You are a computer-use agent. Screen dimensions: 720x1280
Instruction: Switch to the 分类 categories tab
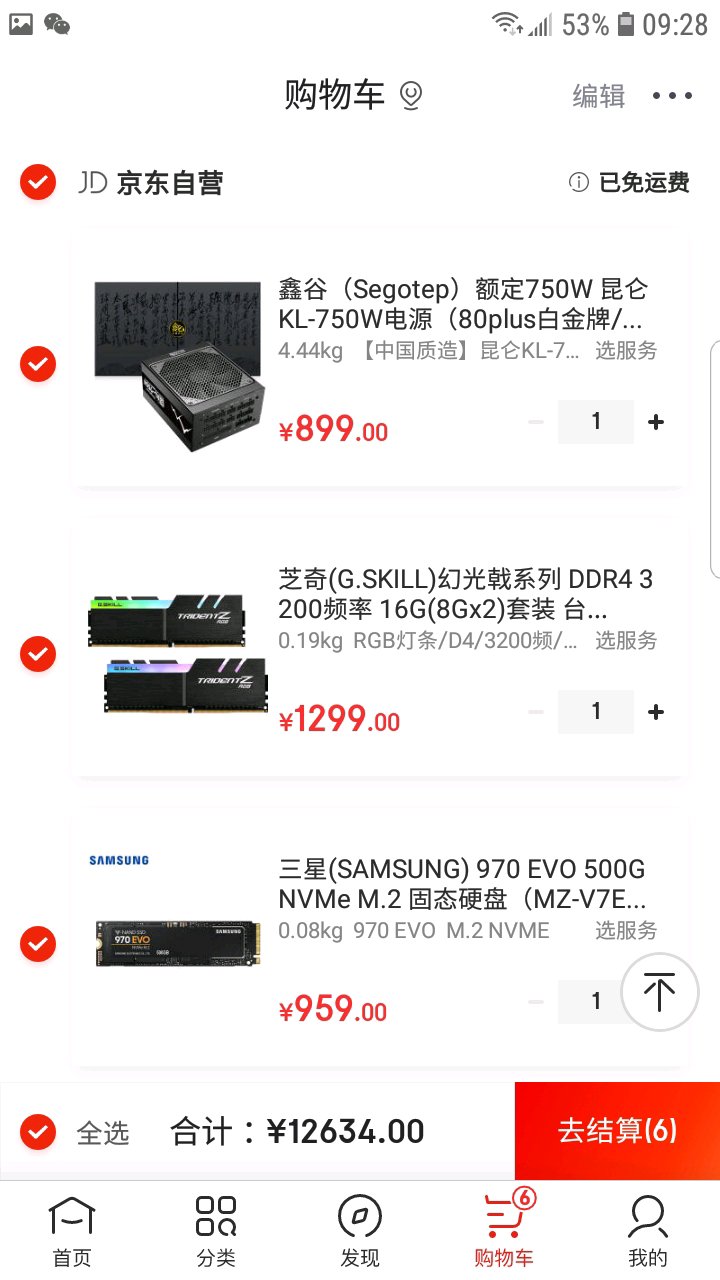[216, 1230]
